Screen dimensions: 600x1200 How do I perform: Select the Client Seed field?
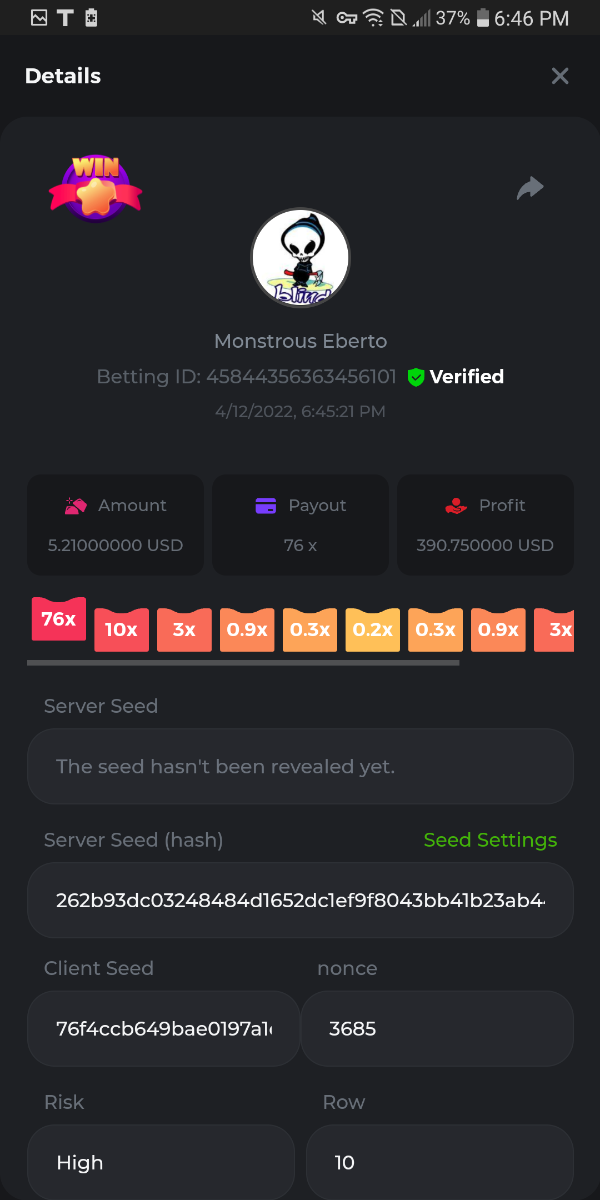coord(164,1028)
